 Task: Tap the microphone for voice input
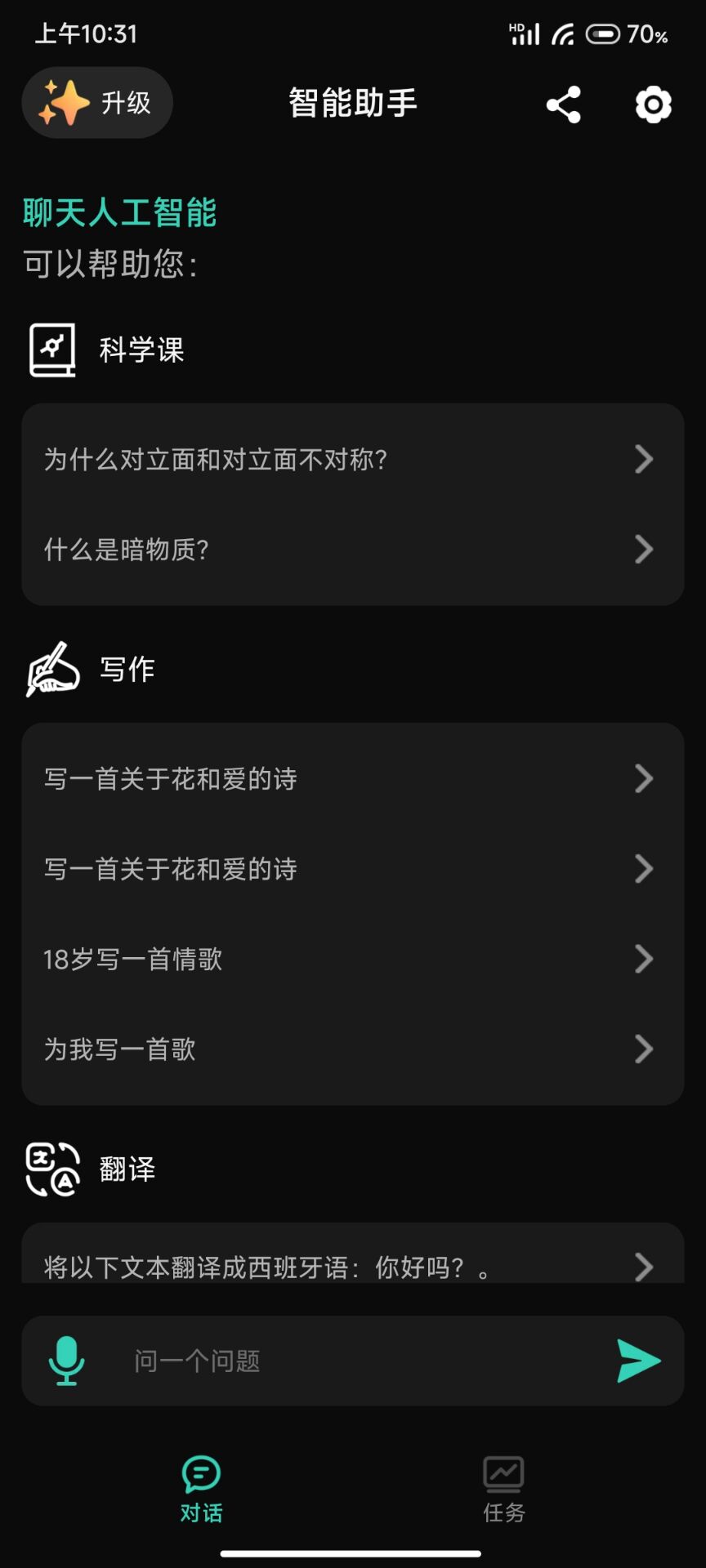(x=67, y=1361)
